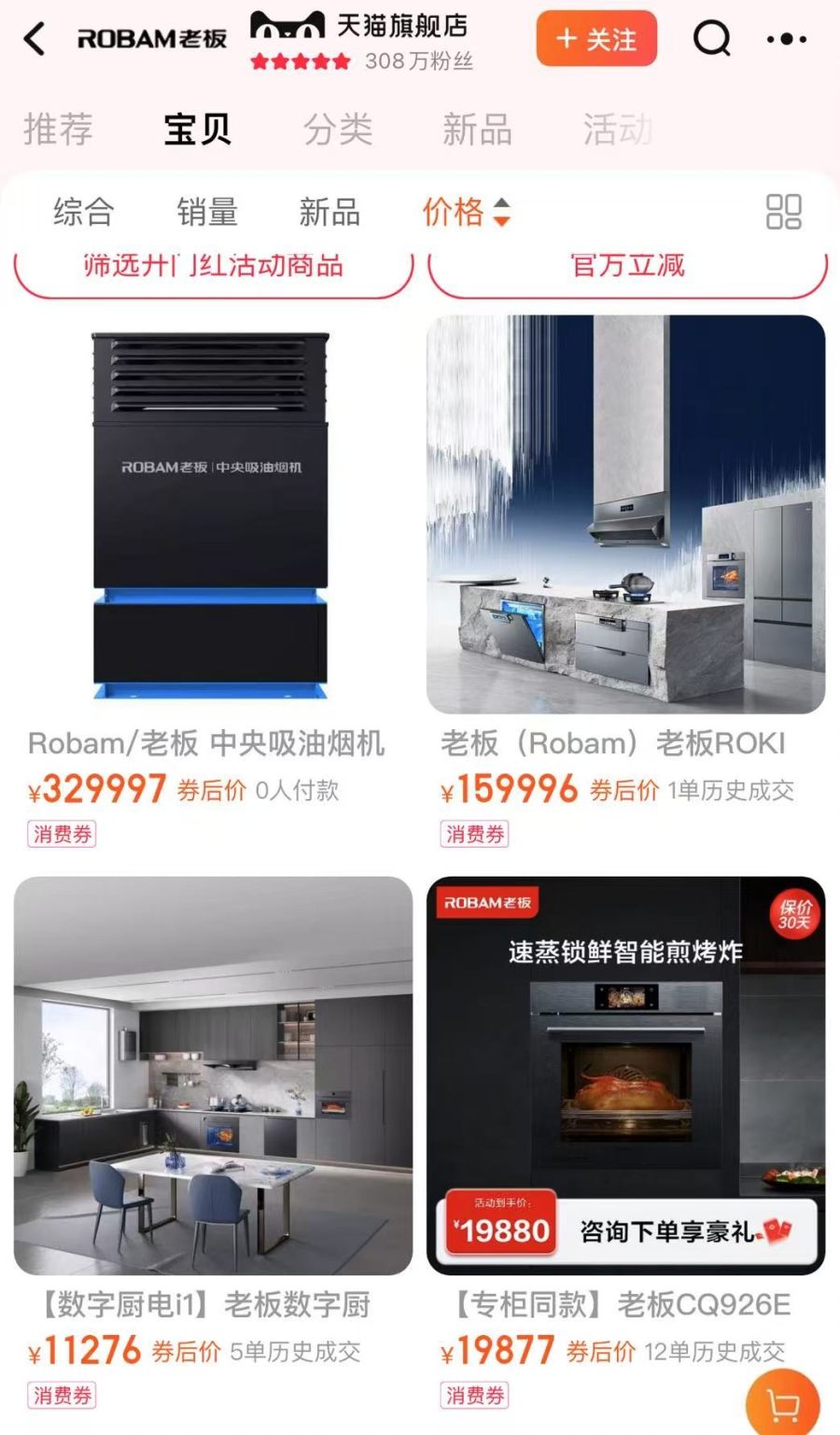840x1435 pixels.
Task: Switch to the 分类 tab
Action: [338, 129]
